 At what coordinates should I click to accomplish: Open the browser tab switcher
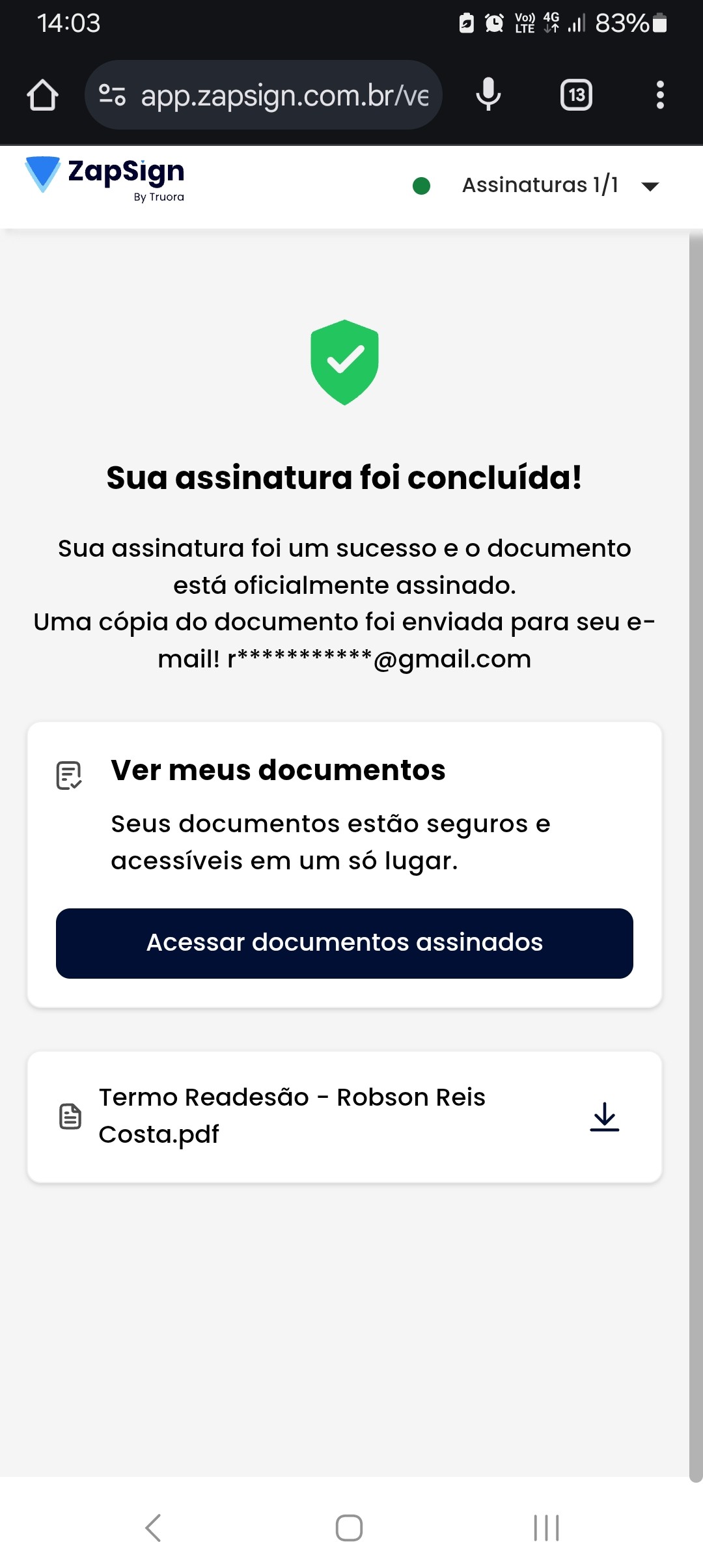tap(576, 95)
